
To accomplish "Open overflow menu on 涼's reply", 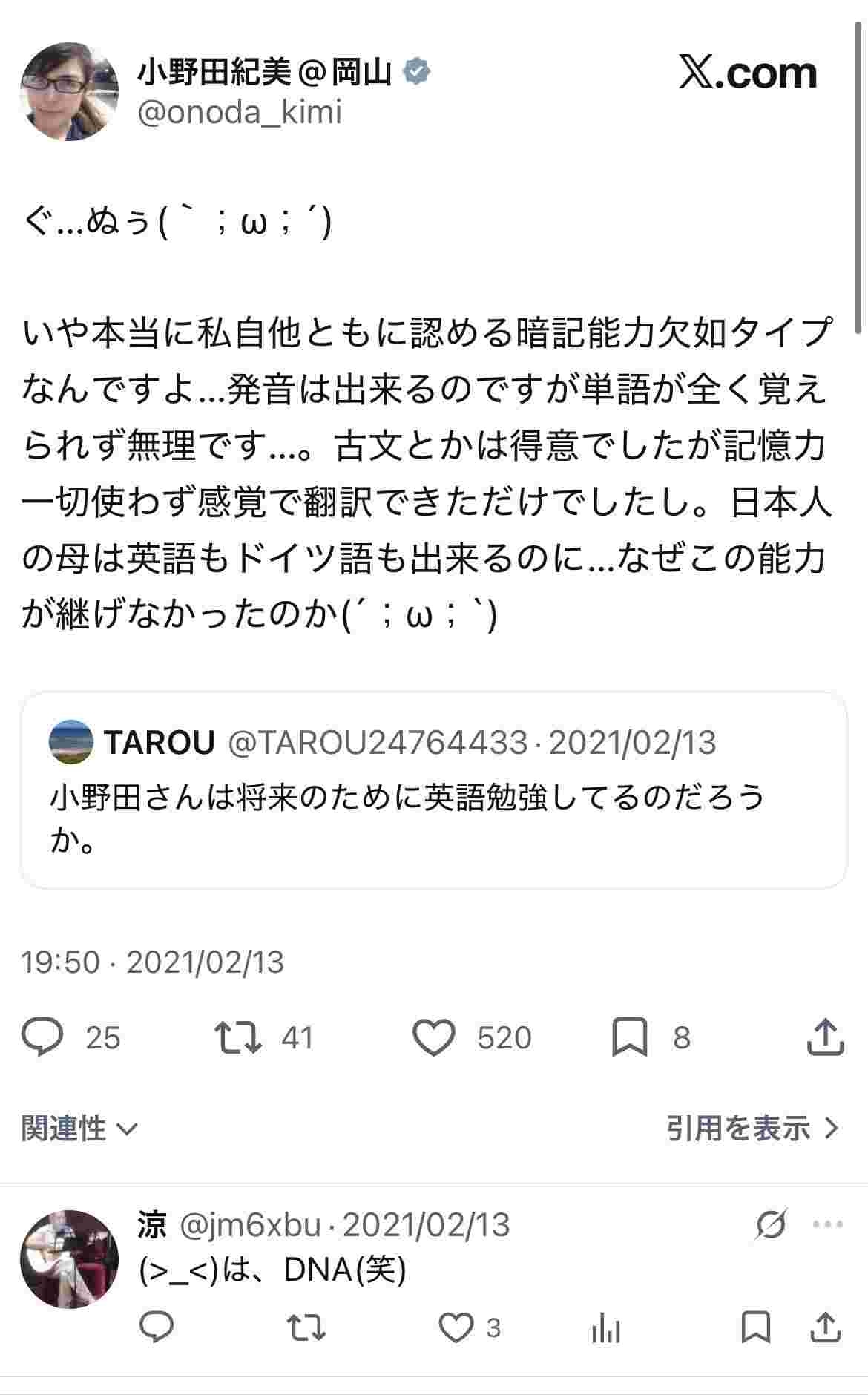I will (x=828, y=1225).
